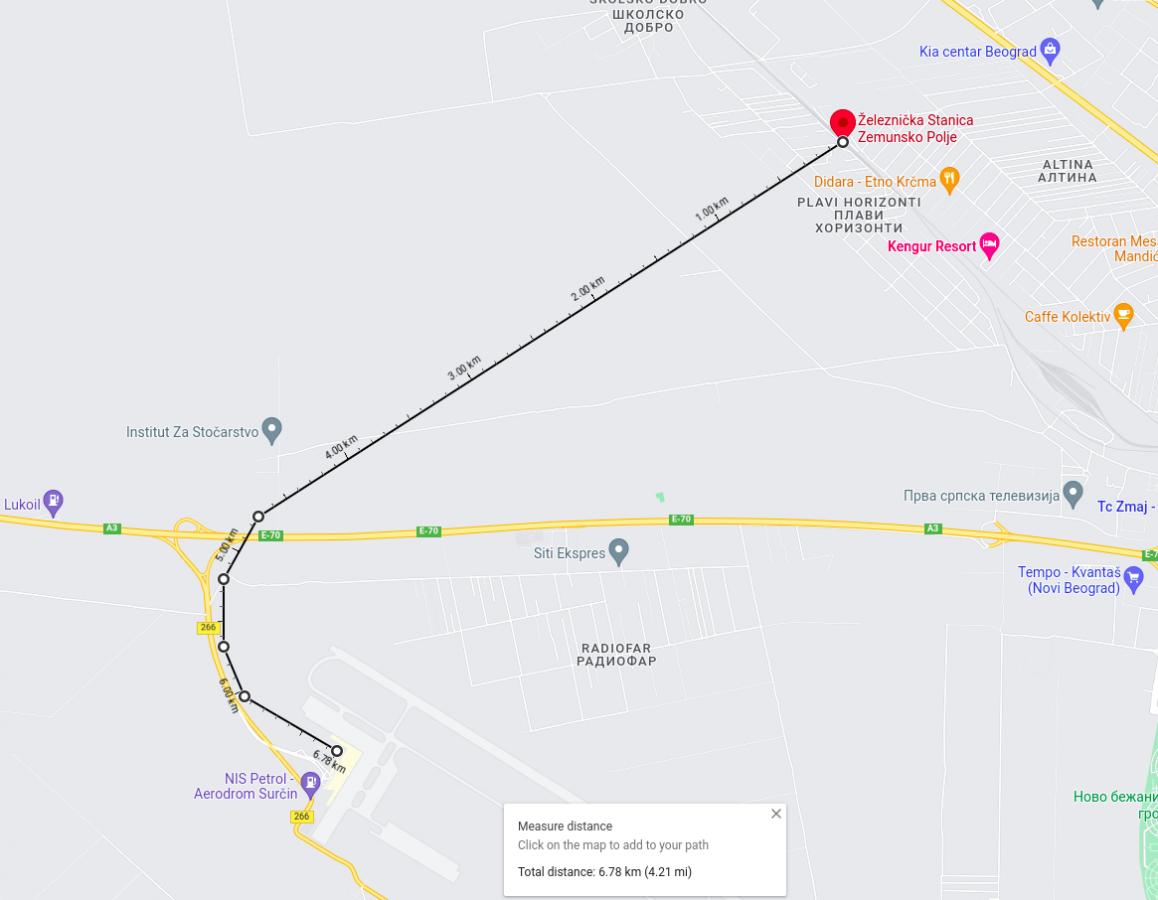Open Siti Ekspres place marker
Image resolution: width=1158 pixels, height=900 pixels.
619,550
